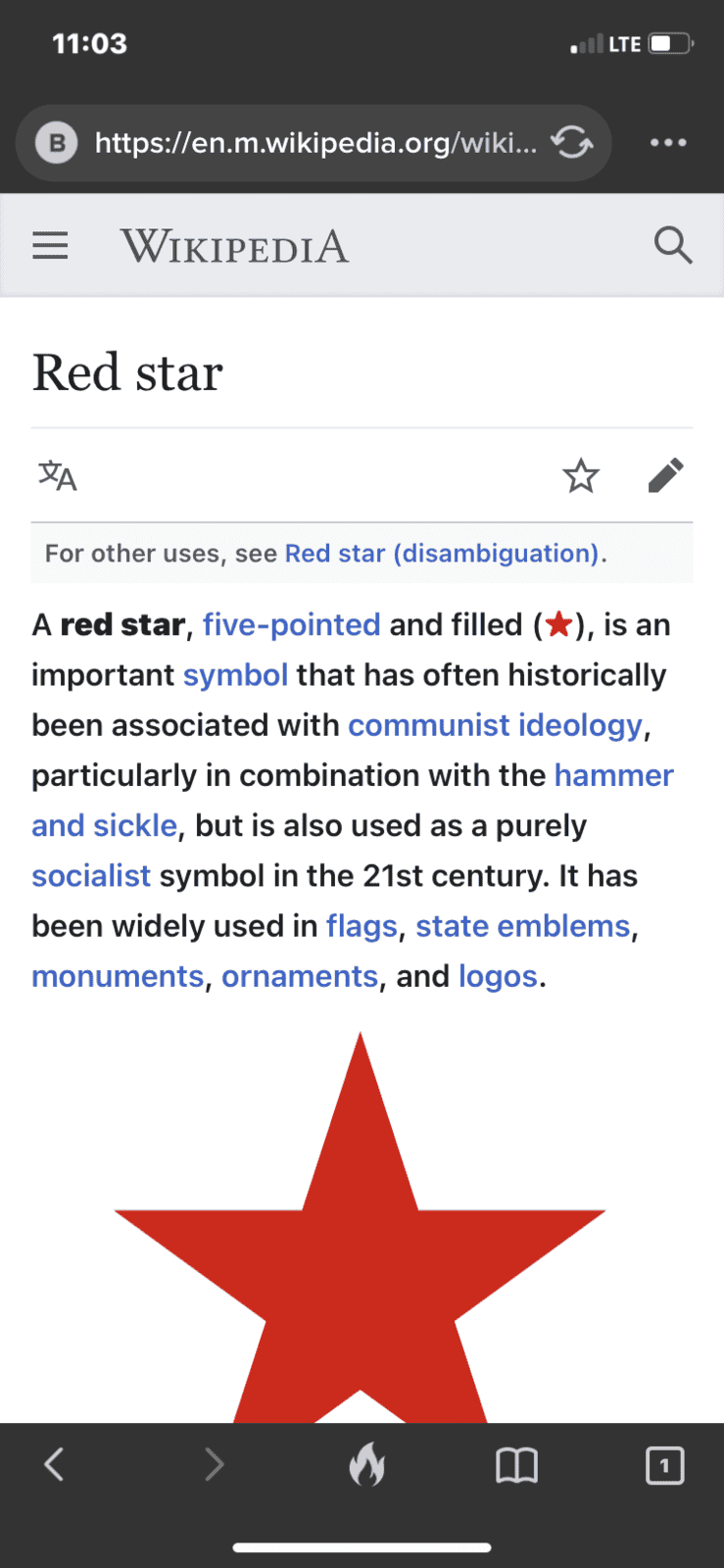Follow the five-pointed link
The width and height of the screenshot is (724, 1568).
[x=291, y=625]
